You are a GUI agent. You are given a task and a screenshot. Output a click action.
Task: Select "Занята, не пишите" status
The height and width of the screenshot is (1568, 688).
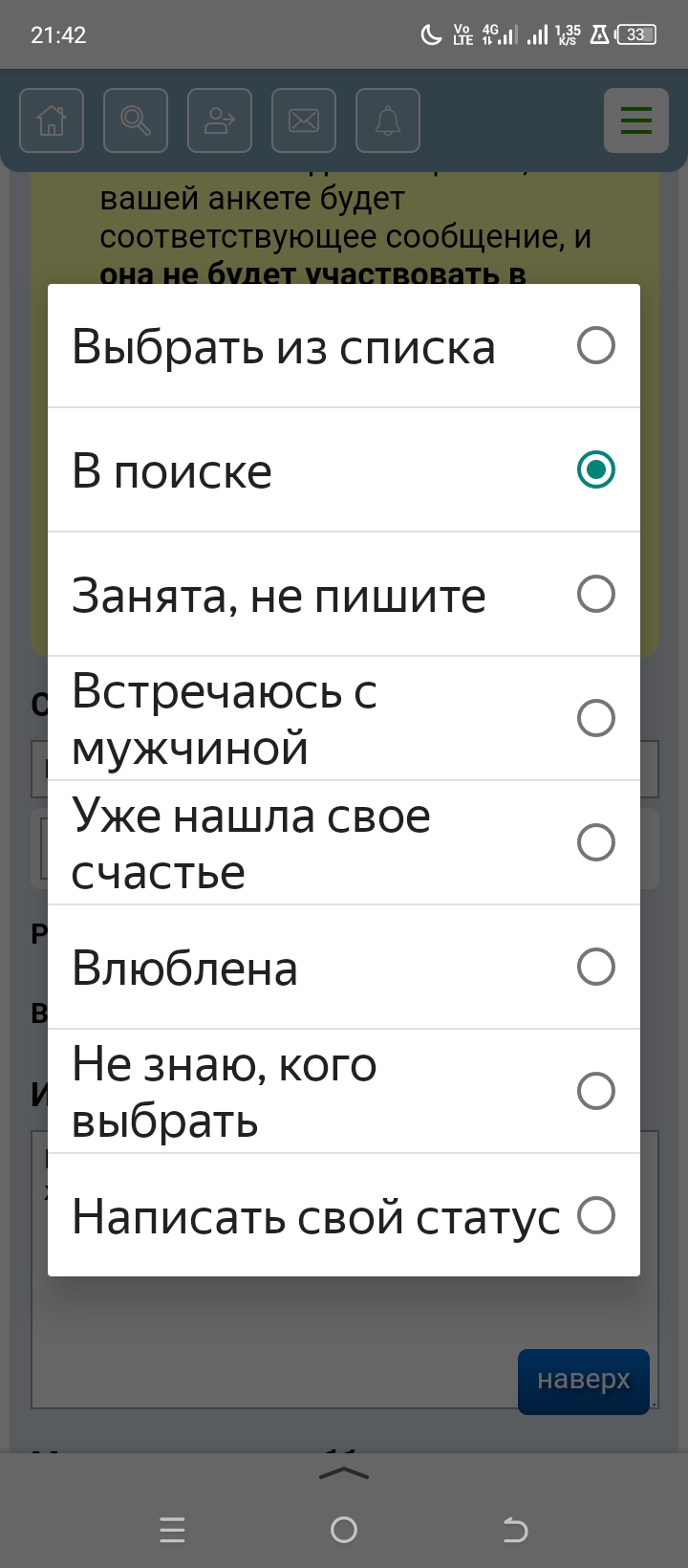[x=343, y=595]
